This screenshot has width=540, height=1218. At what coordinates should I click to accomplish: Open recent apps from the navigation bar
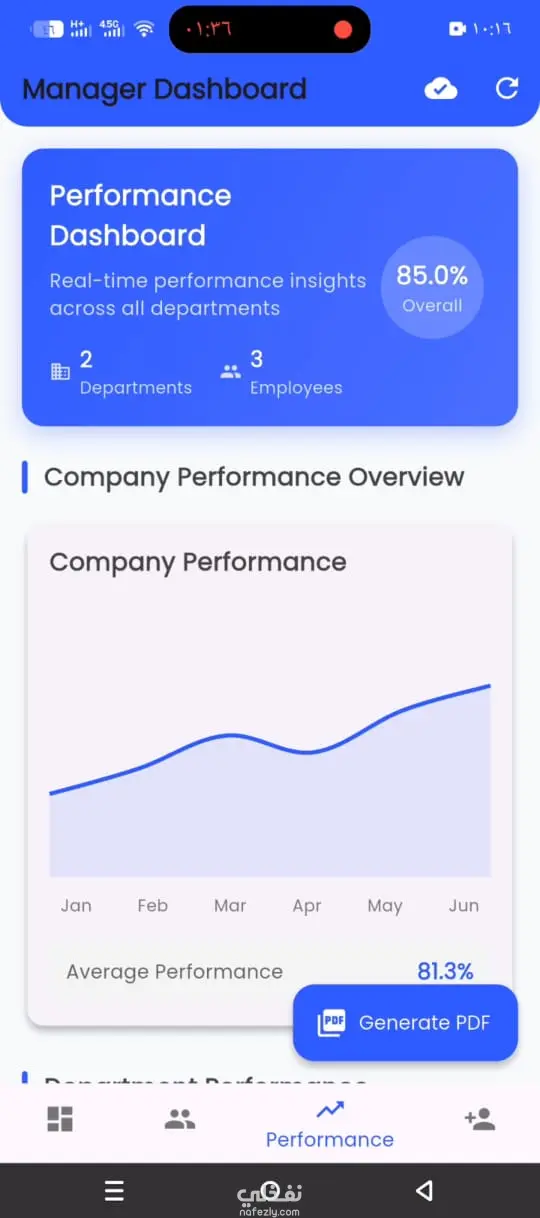114,1190
